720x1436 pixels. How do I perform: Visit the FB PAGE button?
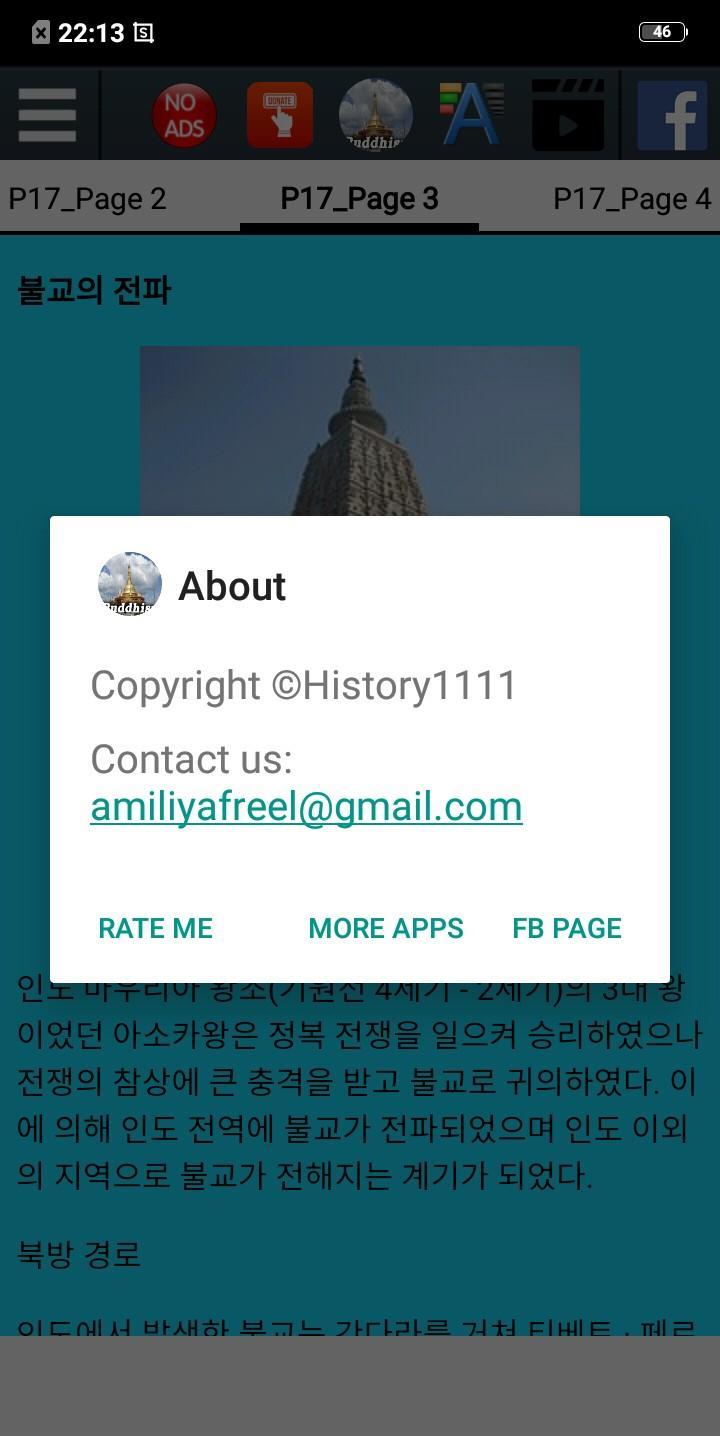click(567, 928)
